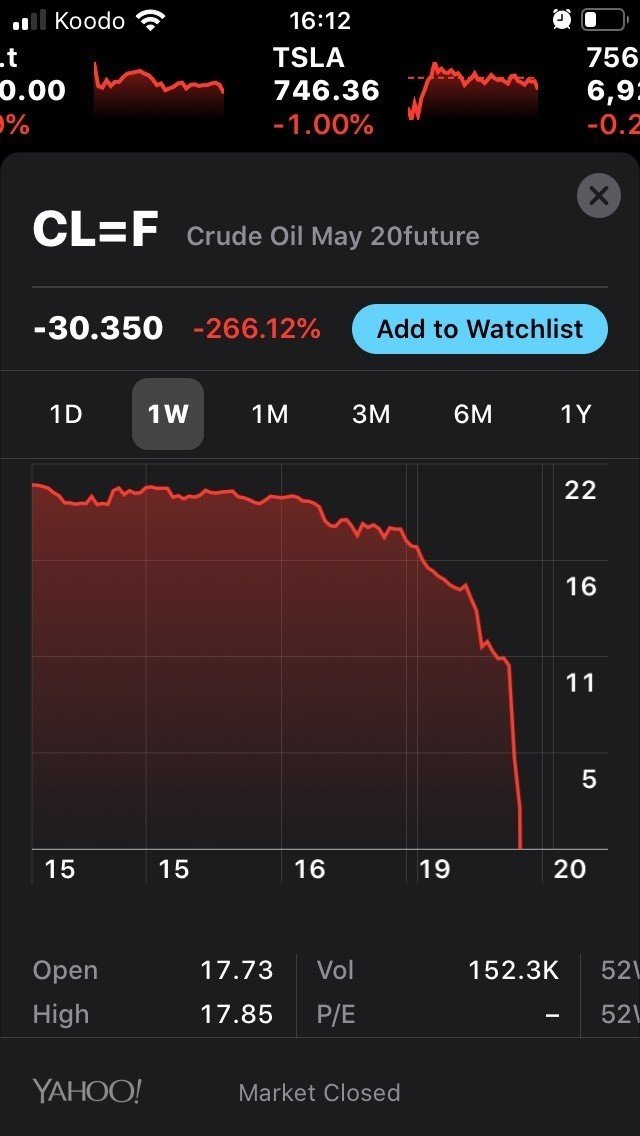Add CL=F to the watchlist

pos(480,329)
